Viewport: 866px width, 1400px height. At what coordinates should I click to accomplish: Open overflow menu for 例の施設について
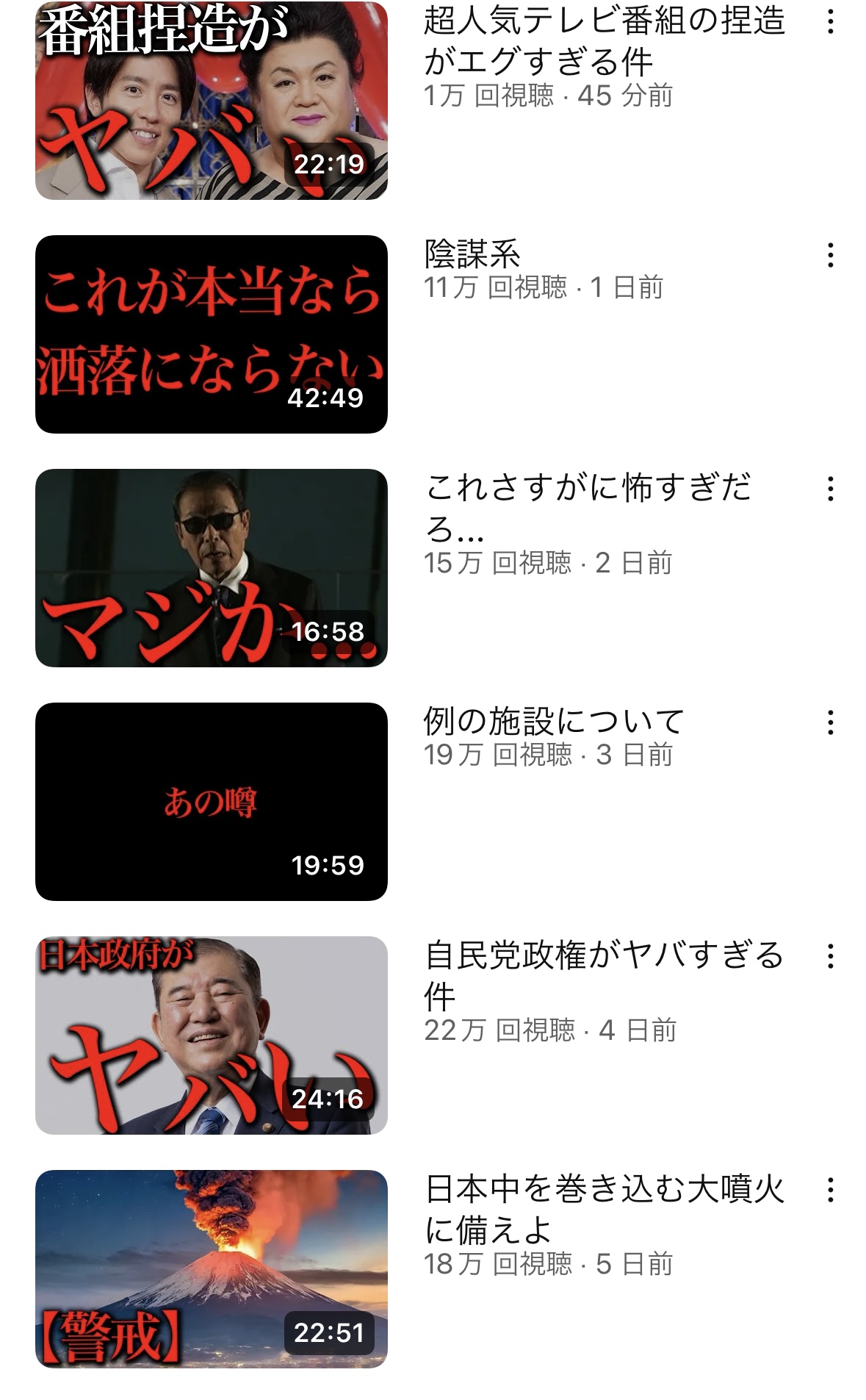pyautogui.click(x=830, y=722)
